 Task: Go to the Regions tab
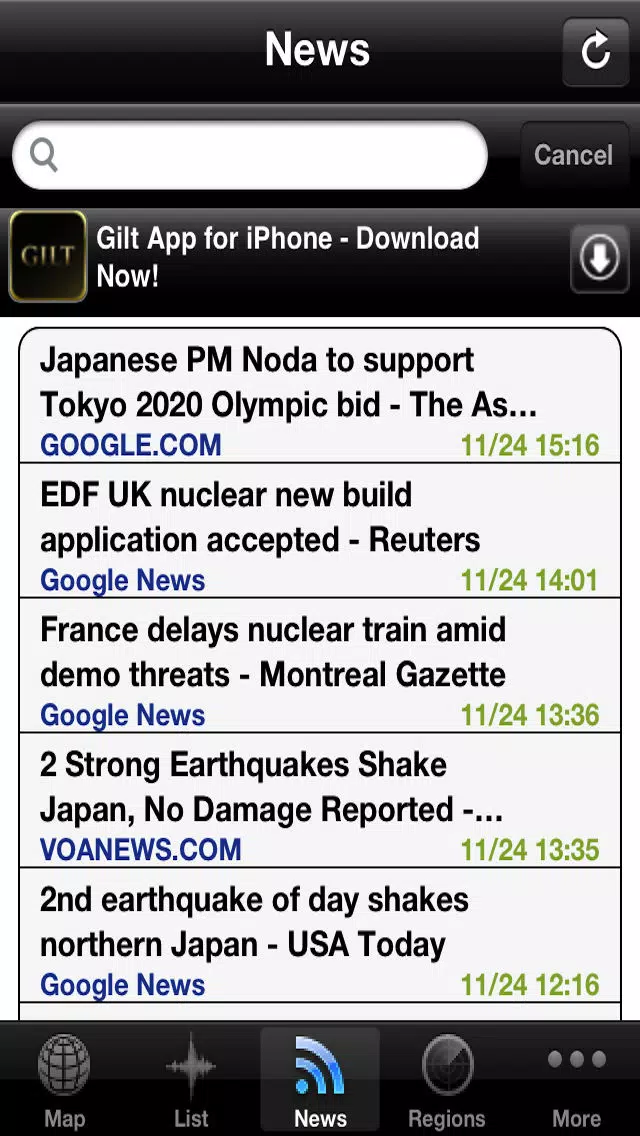click(x=447, y=1079)
